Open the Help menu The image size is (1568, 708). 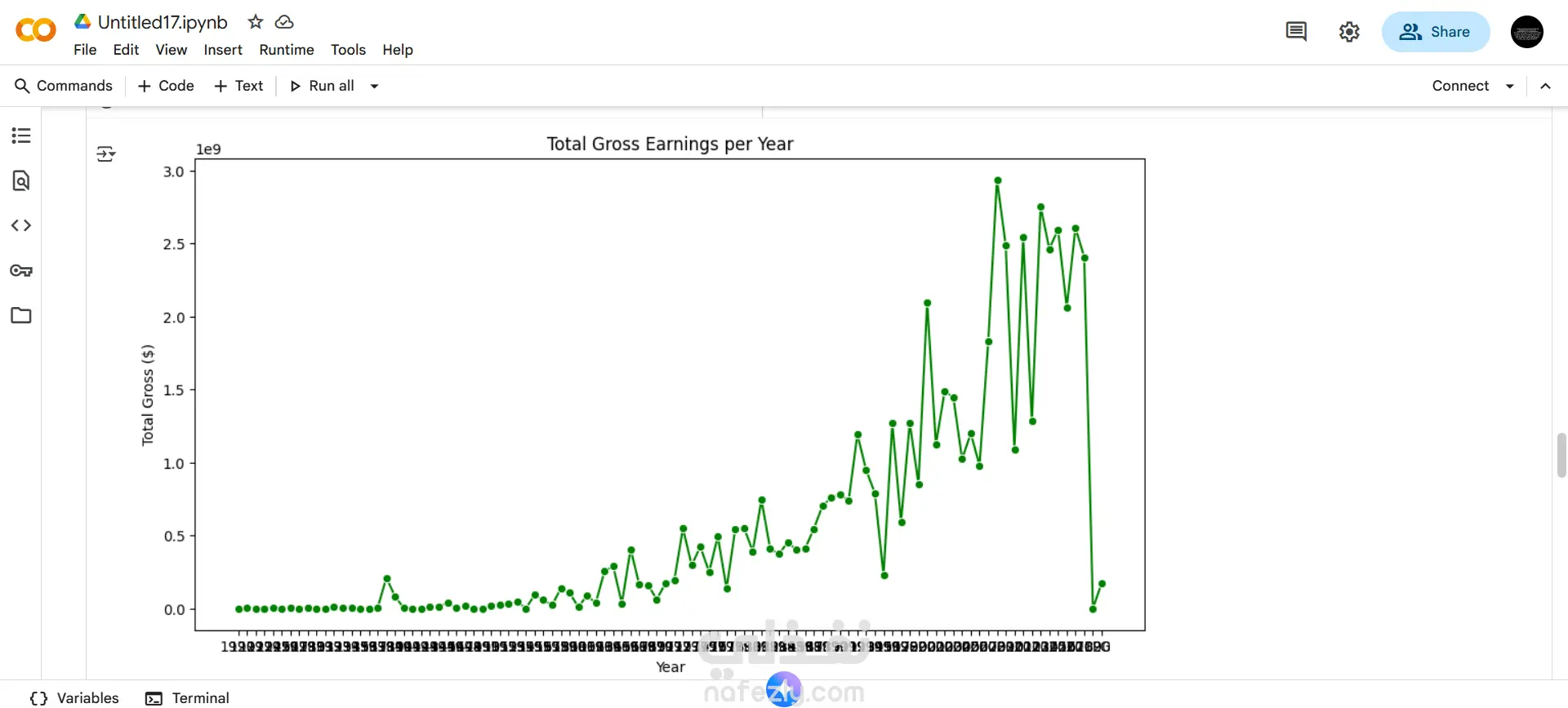click(x=398, y=50)
